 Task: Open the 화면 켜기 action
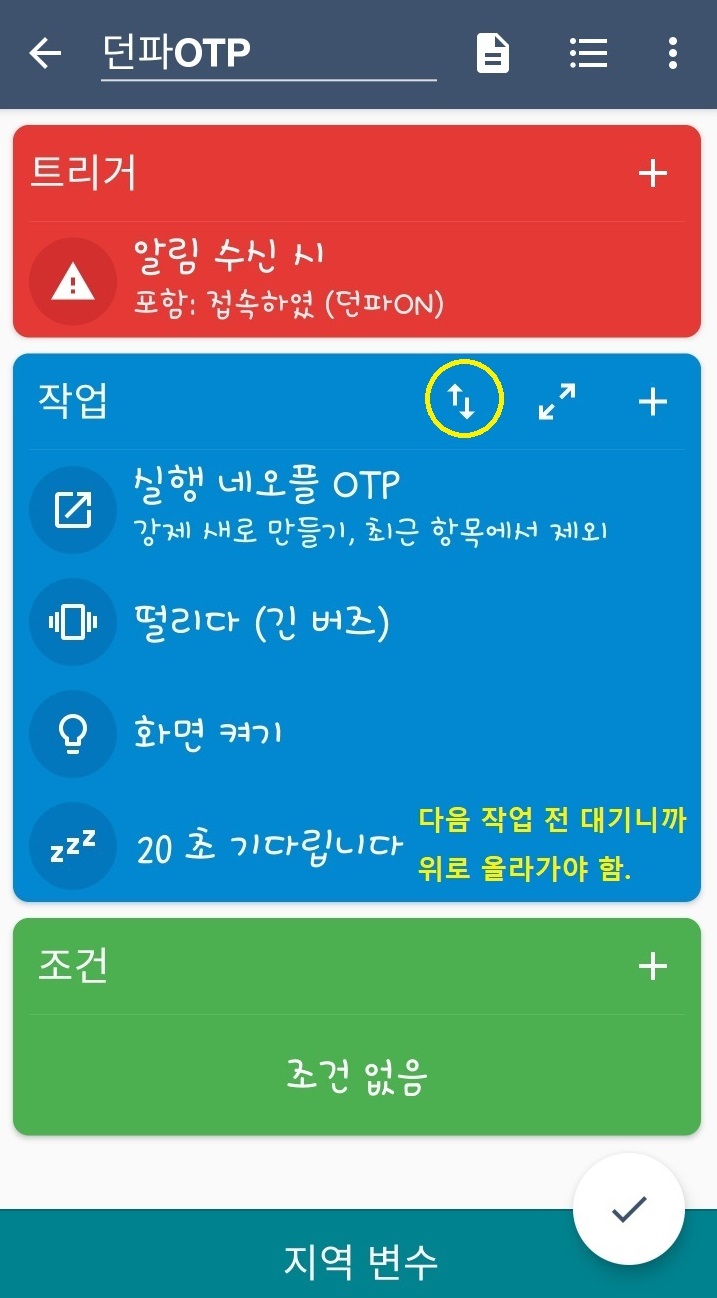click(208, 734)
